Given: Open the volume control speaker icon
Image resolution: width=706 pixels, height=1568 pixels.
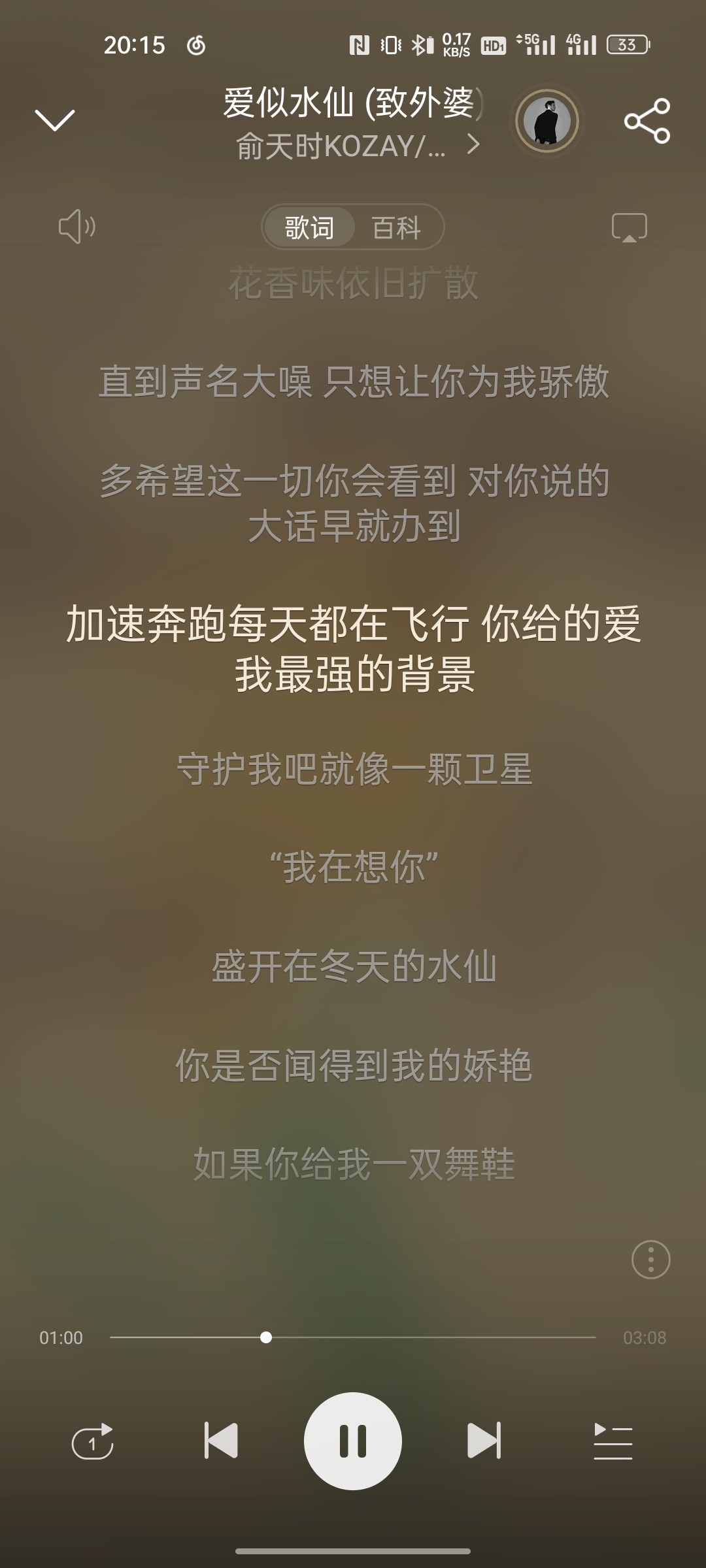Looking at the screenshot, I should point(77,227).
